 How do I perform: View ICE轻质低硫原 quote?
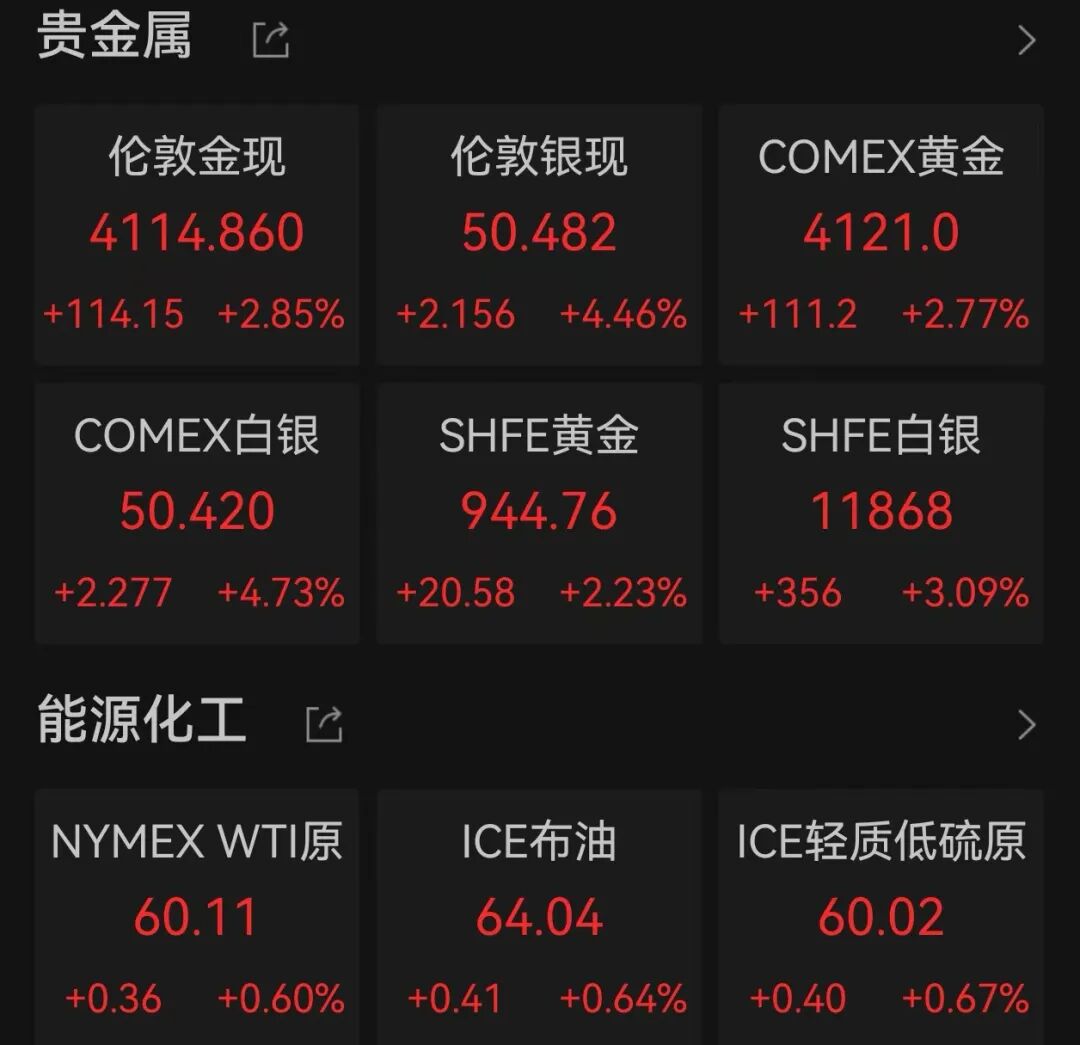tap(881, 915)
